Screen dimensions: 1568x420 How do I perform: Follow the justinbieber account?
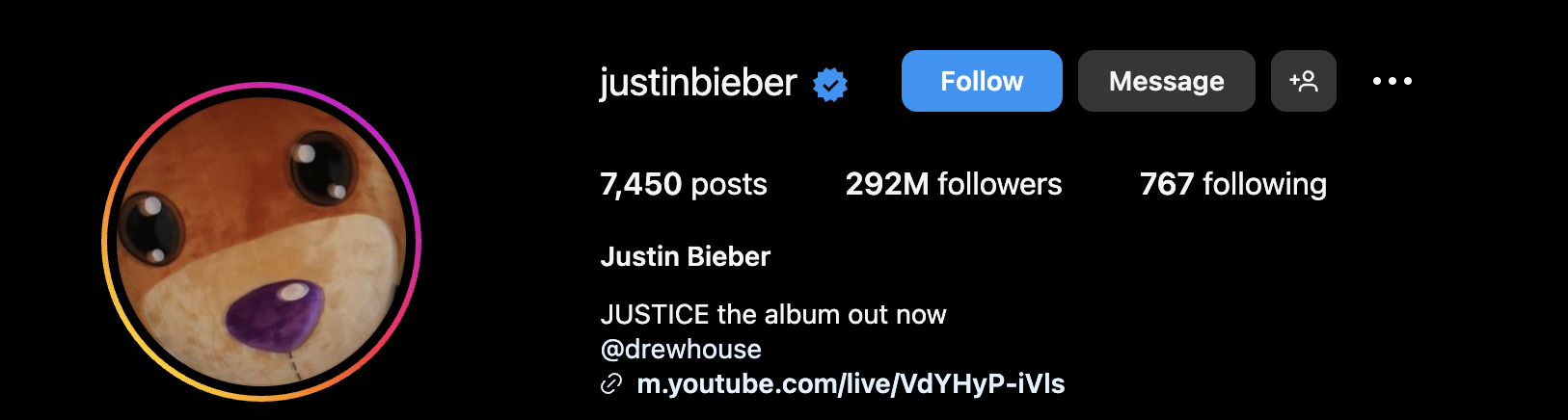pos(981,81)
